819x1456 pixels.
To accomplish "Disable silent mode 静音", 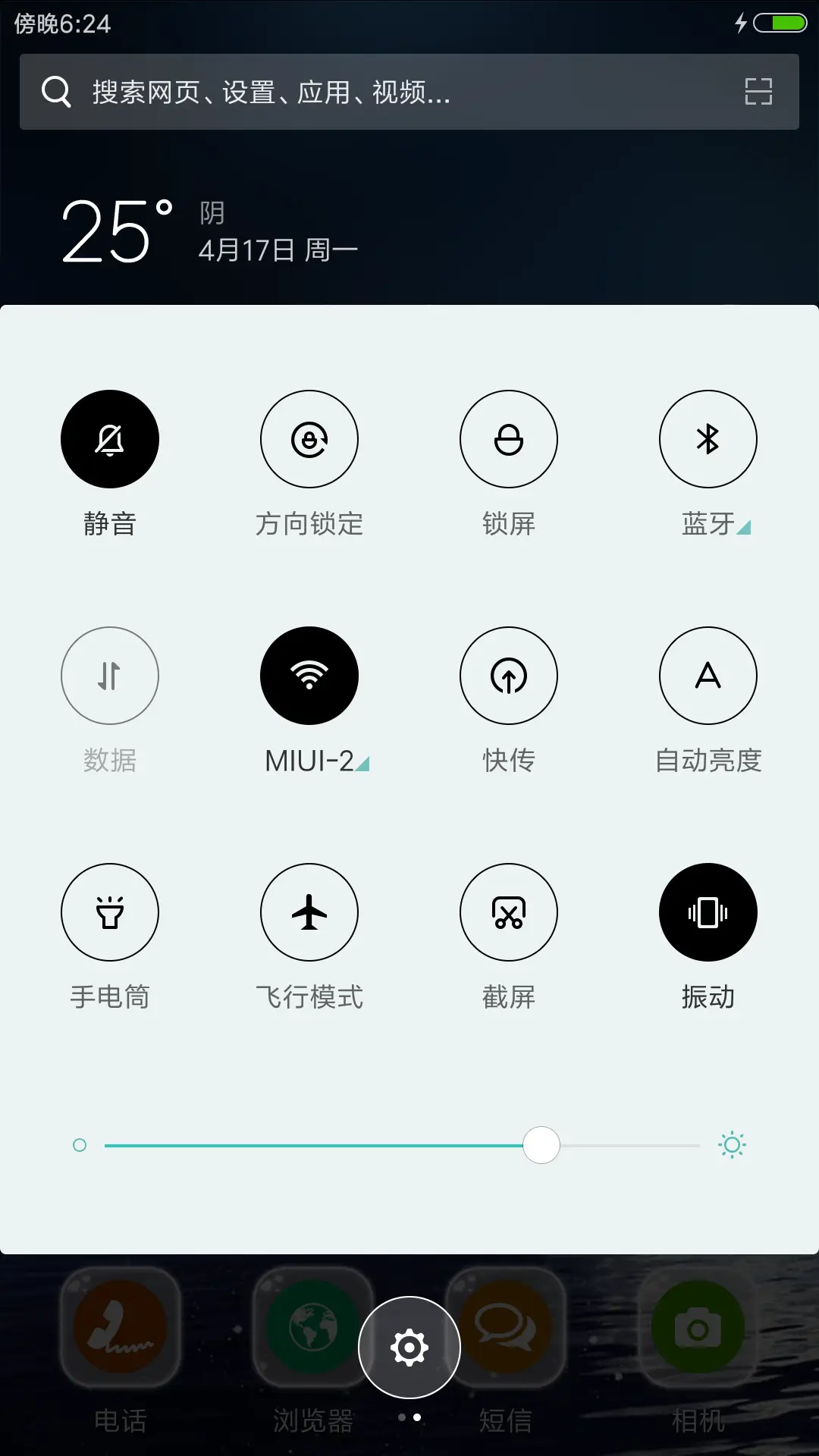I will (x=109, y=438).
